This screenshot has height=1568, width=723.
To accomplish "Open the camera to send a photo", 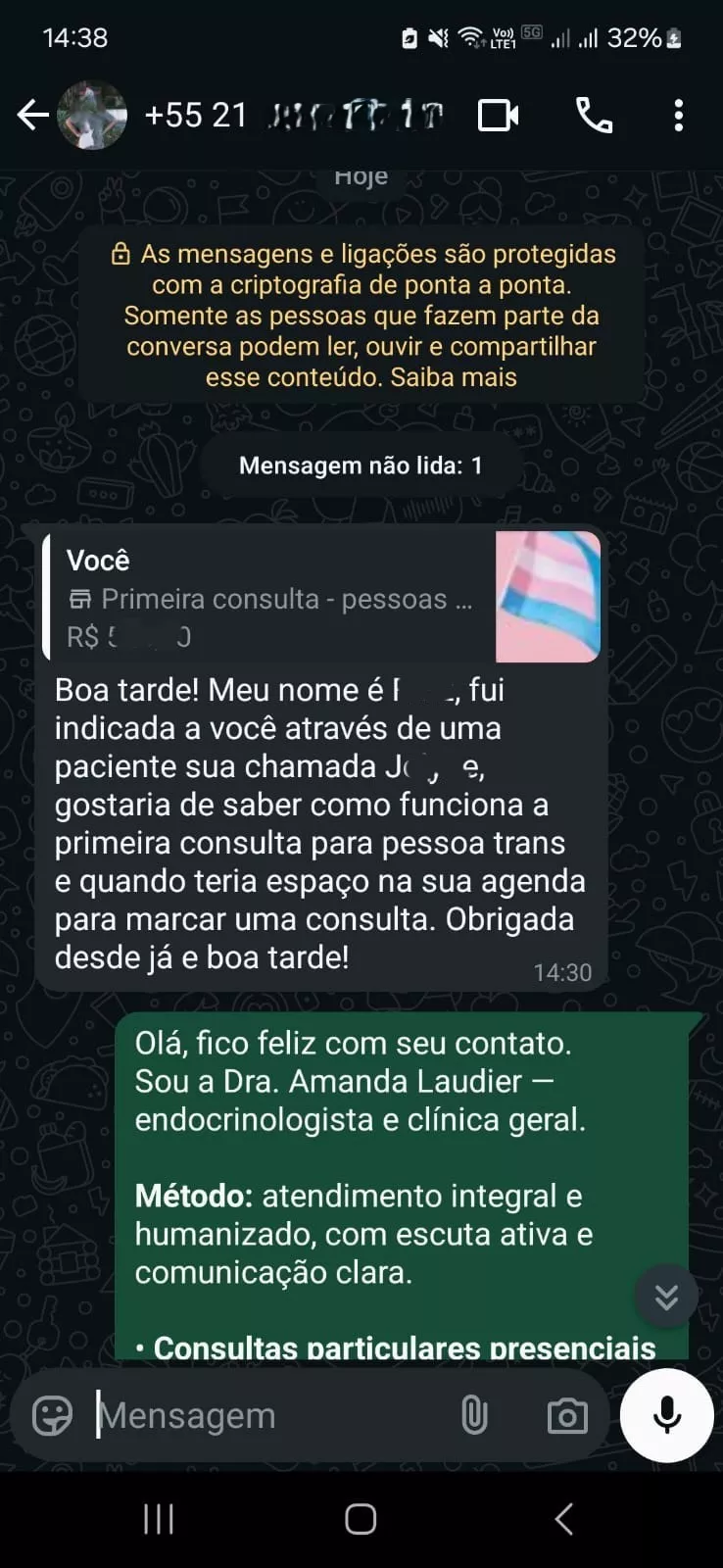I will [x=567, y=1416].
